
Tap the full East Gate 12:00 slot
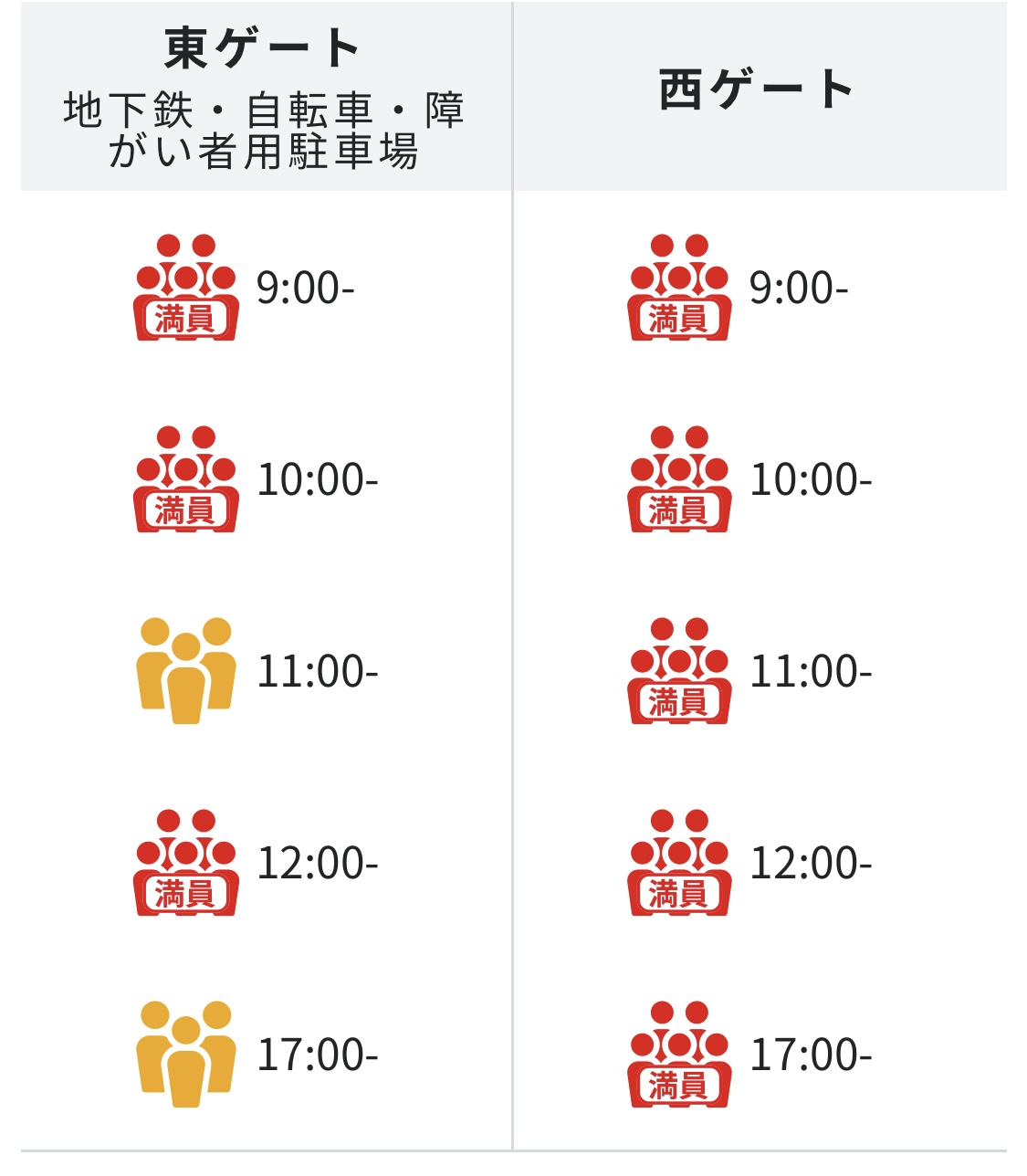(x=257, y=863)
